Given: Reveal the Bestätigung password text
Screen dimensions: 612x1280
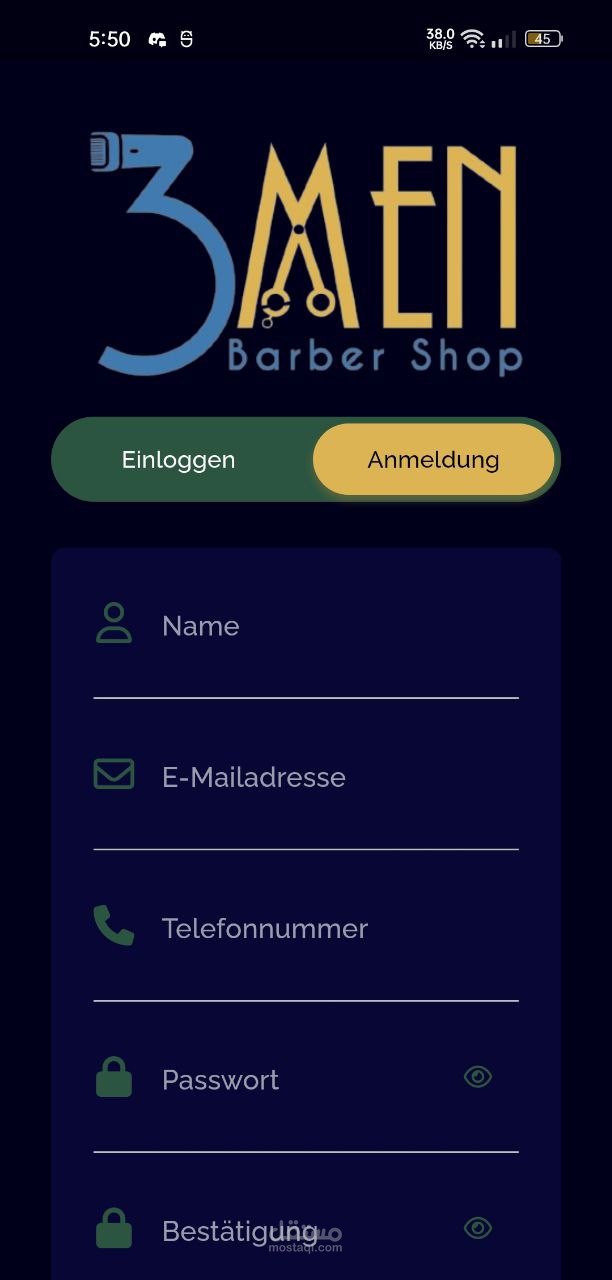Looking at the screenshot, I should coord(478,1228).
